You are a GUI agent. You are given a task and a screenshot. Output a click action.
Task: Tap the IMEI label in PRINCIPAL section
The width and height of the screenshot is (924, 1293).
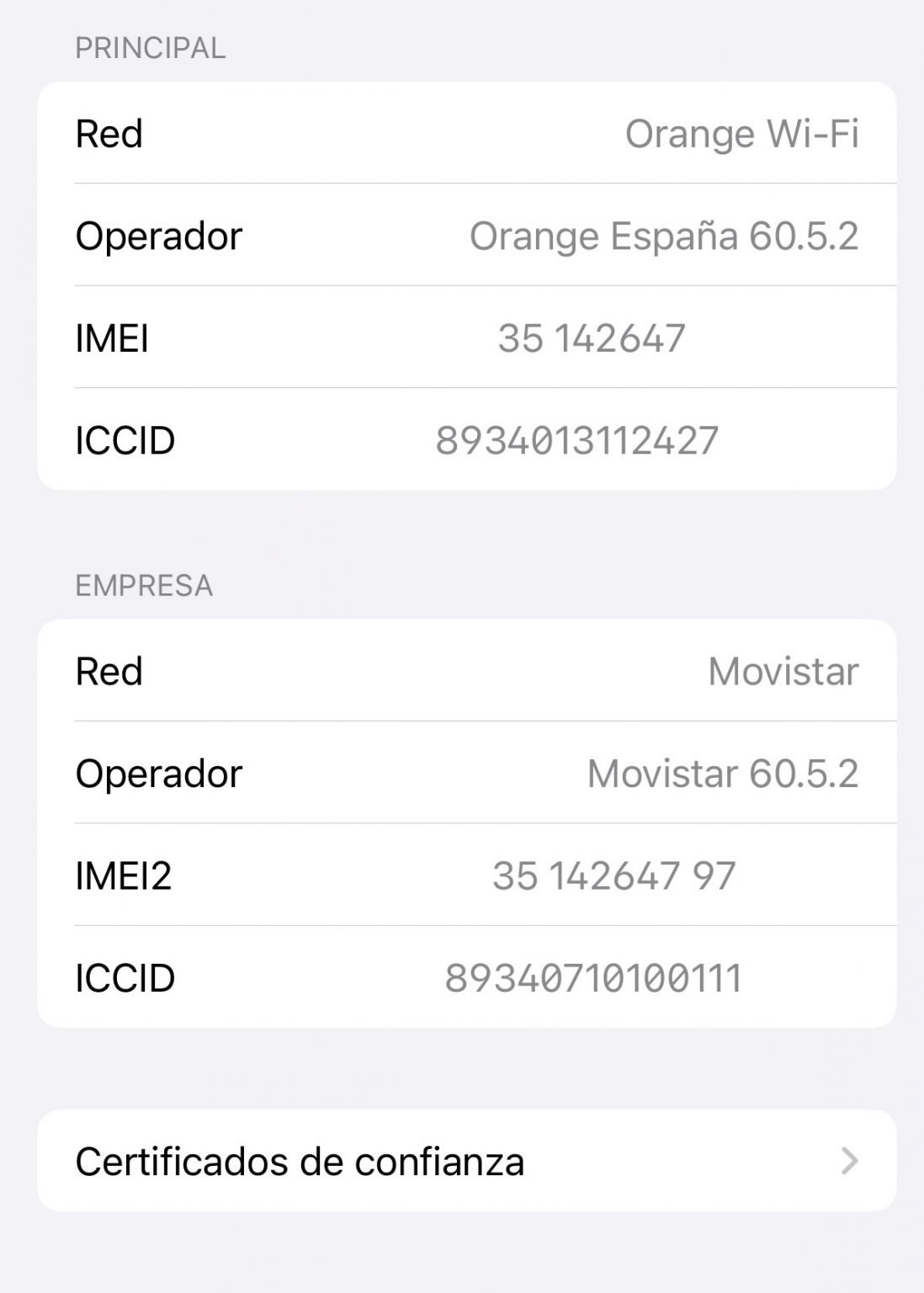[111, 337]
